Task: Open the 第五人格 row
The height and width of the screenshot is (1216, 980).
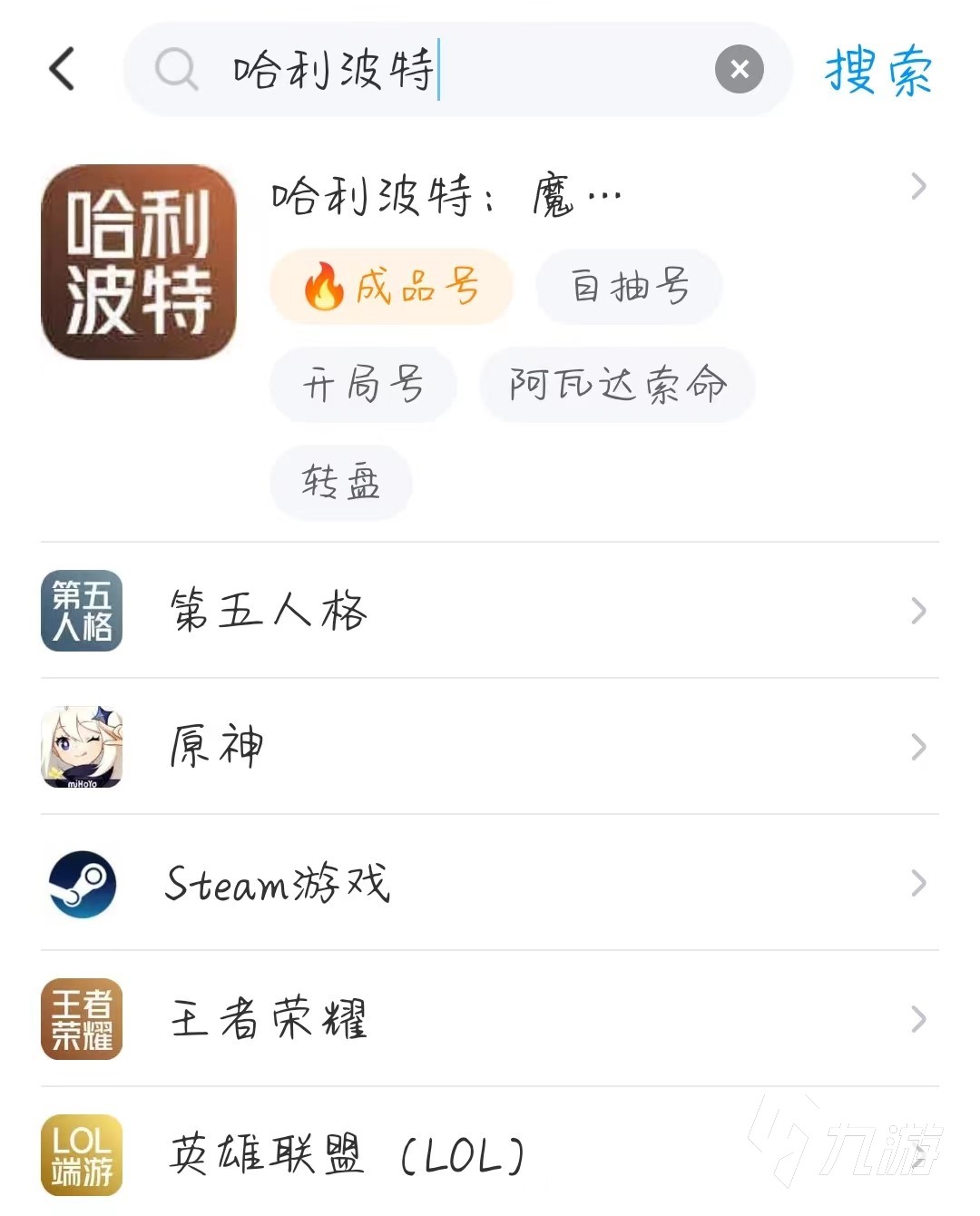Action: point(490,611)
